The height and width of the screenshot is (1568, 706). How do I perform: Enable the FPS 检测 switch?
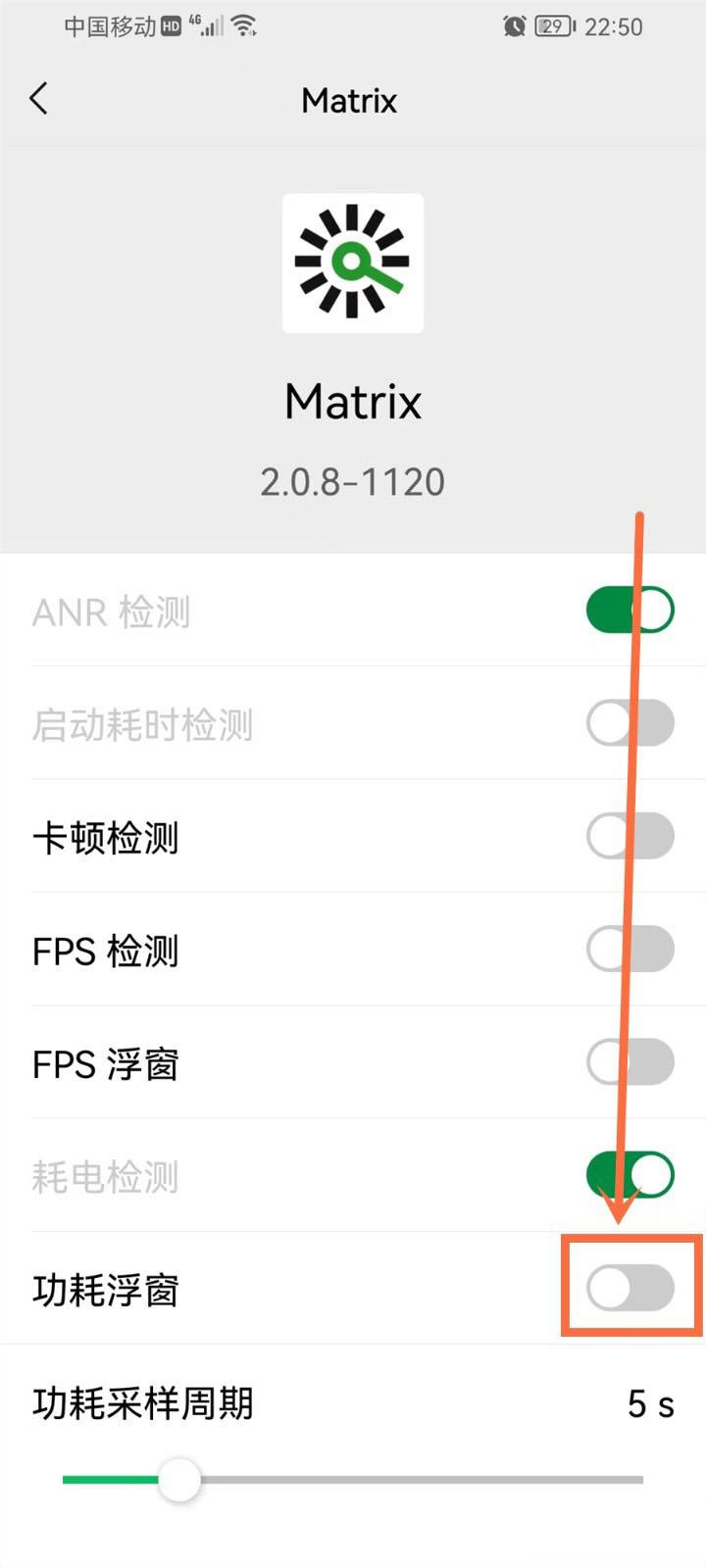(x=630, y=950)
